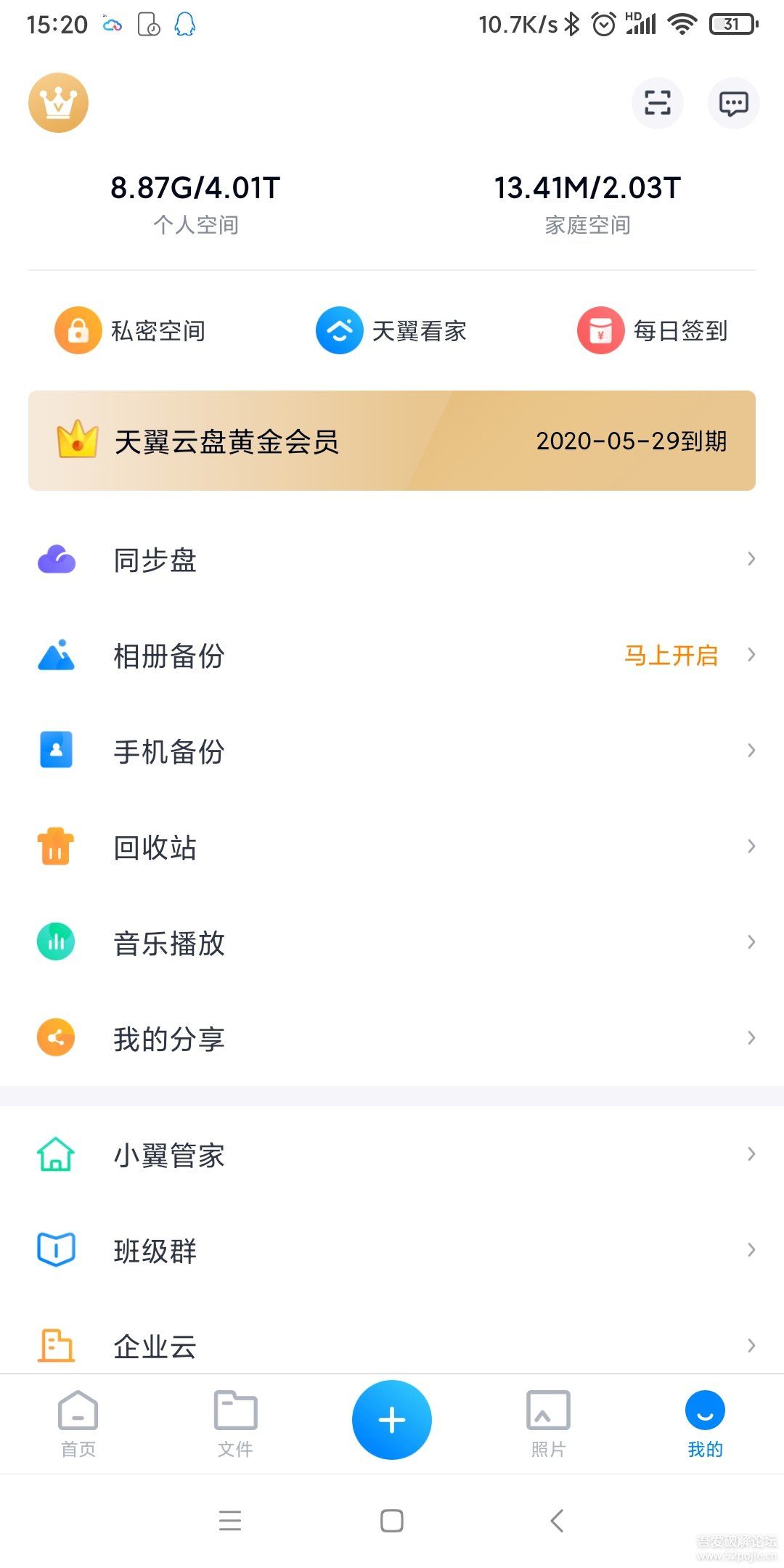
Task: Open 相册备份 row
Action: 392,656
